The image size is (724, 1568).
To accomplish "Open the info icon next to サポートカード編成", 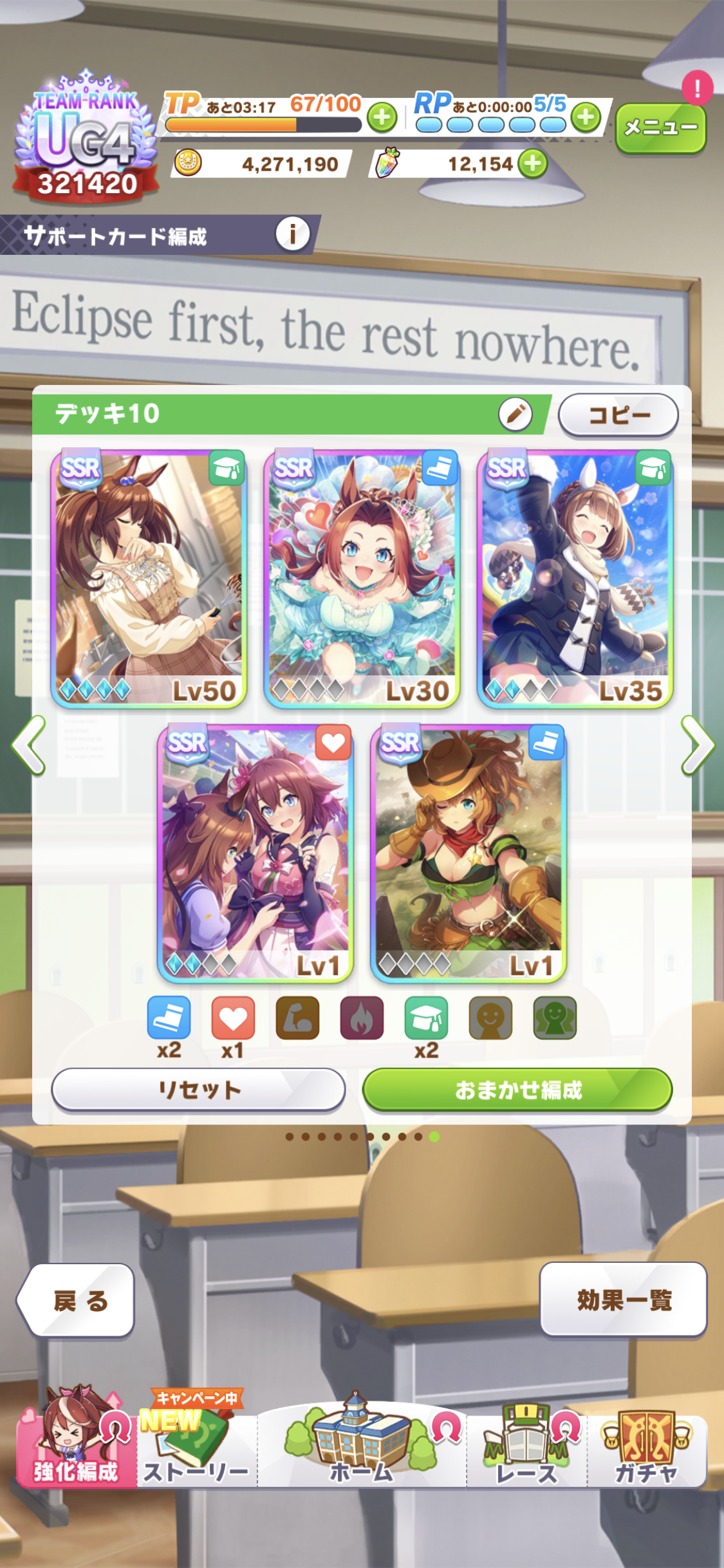I will click(293, 234).
